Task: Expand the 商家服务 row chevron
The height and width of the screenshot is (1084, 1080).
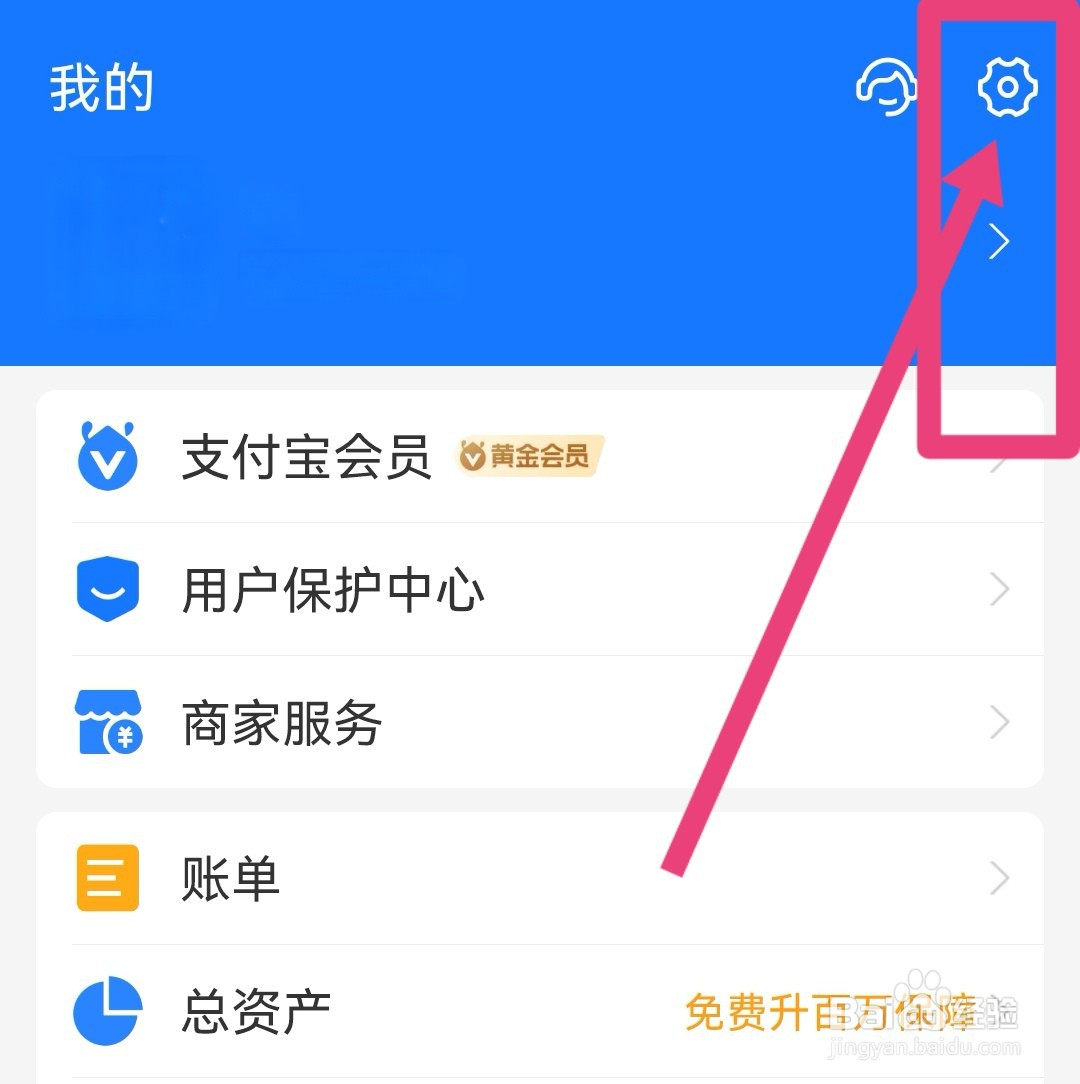Action: point(1000,722)
